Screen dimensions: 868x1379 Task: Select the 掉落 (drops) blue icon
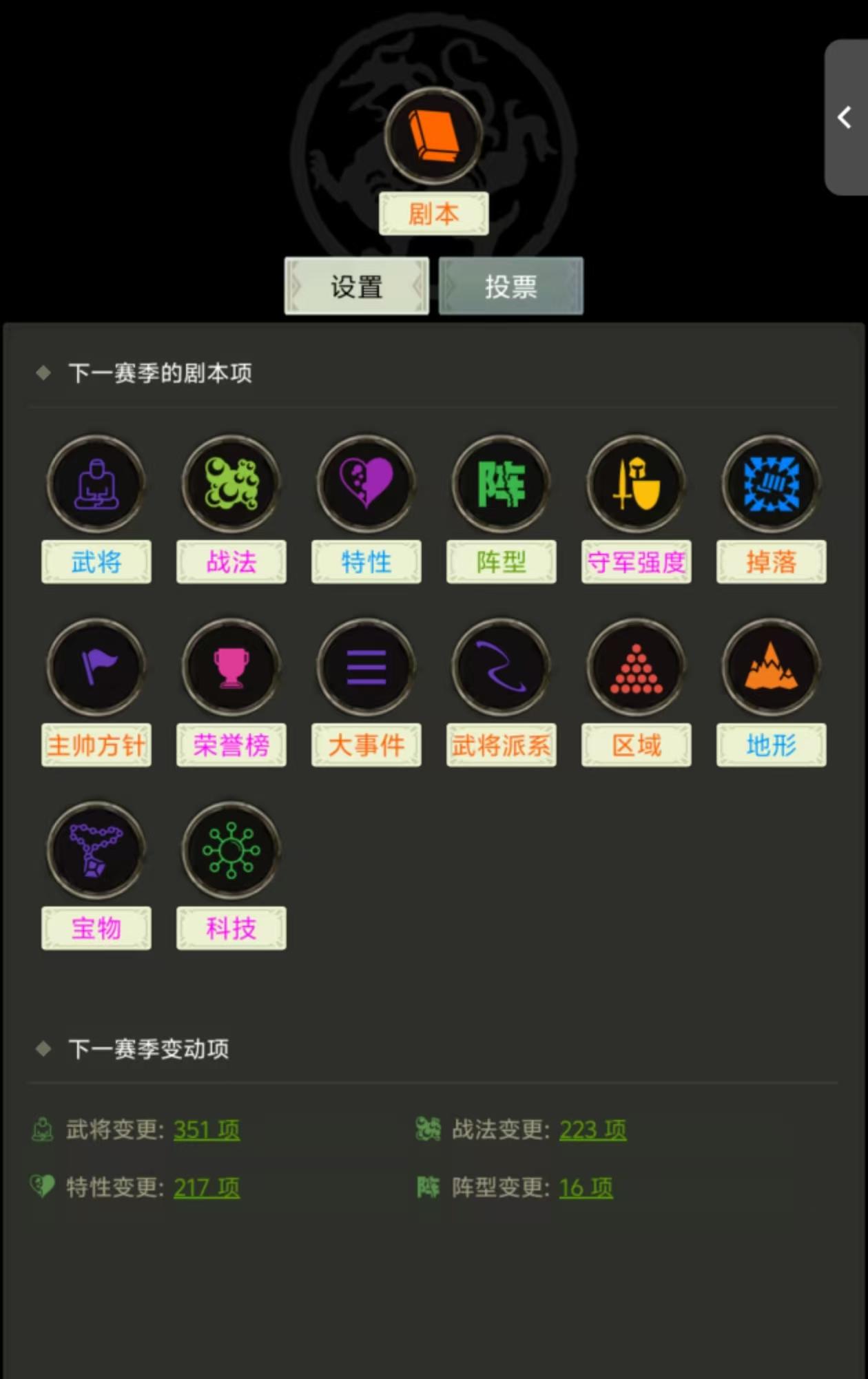point(771,484)
